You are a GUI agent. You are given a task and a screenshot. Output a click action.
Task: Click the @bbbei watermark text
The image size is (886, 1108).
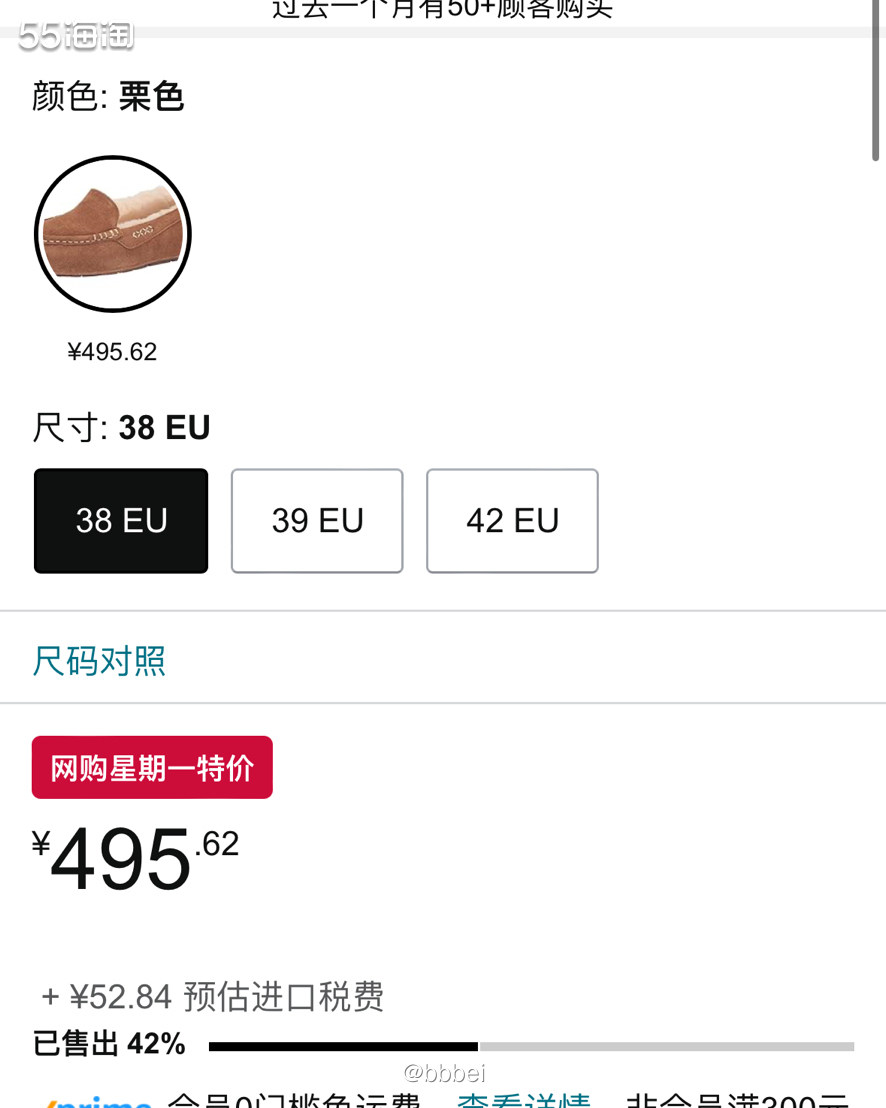(x=443, y=1073)
